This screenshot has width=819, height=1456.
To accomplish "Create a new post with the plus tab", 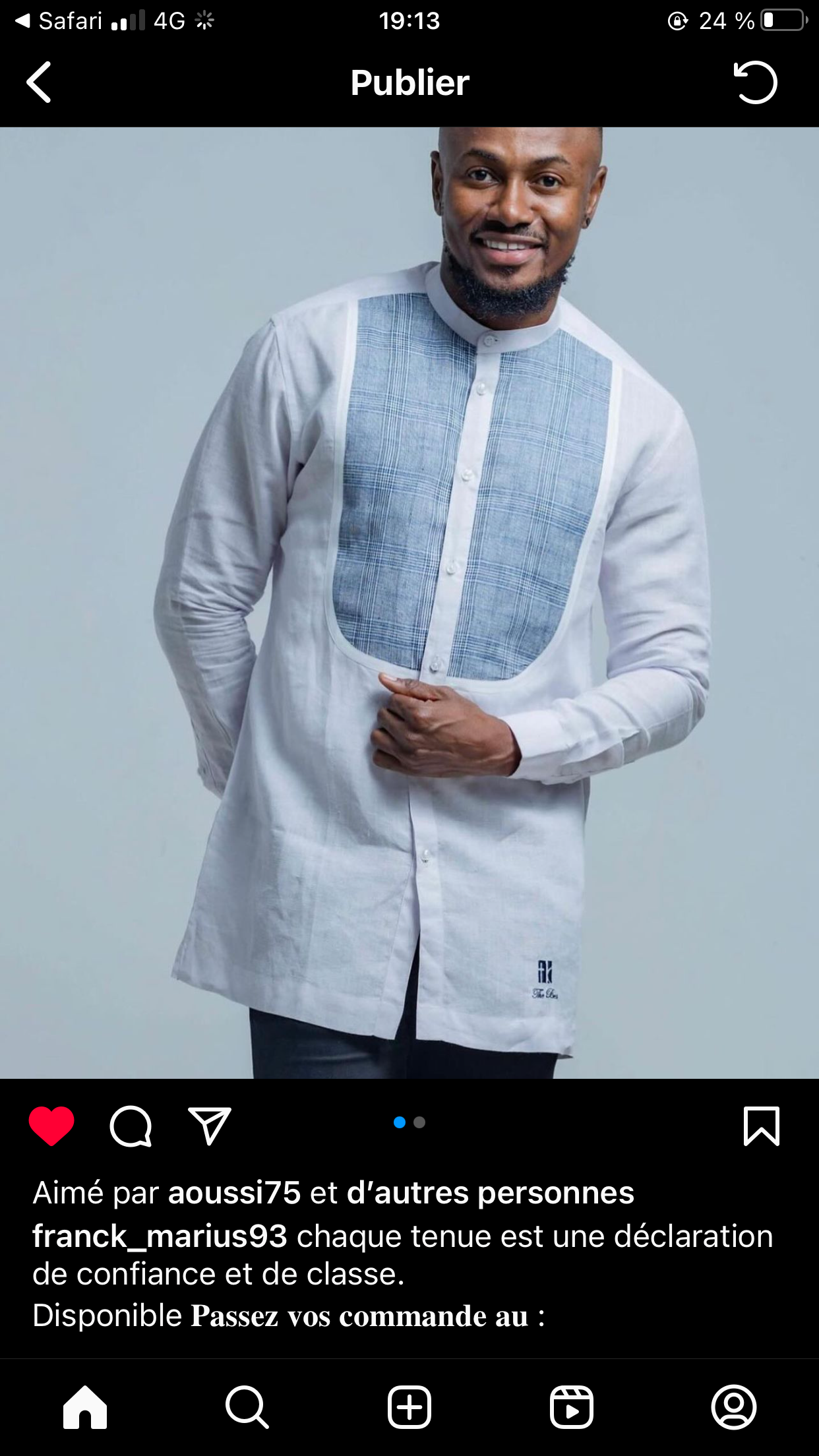I will click(x=409, y=1407).
